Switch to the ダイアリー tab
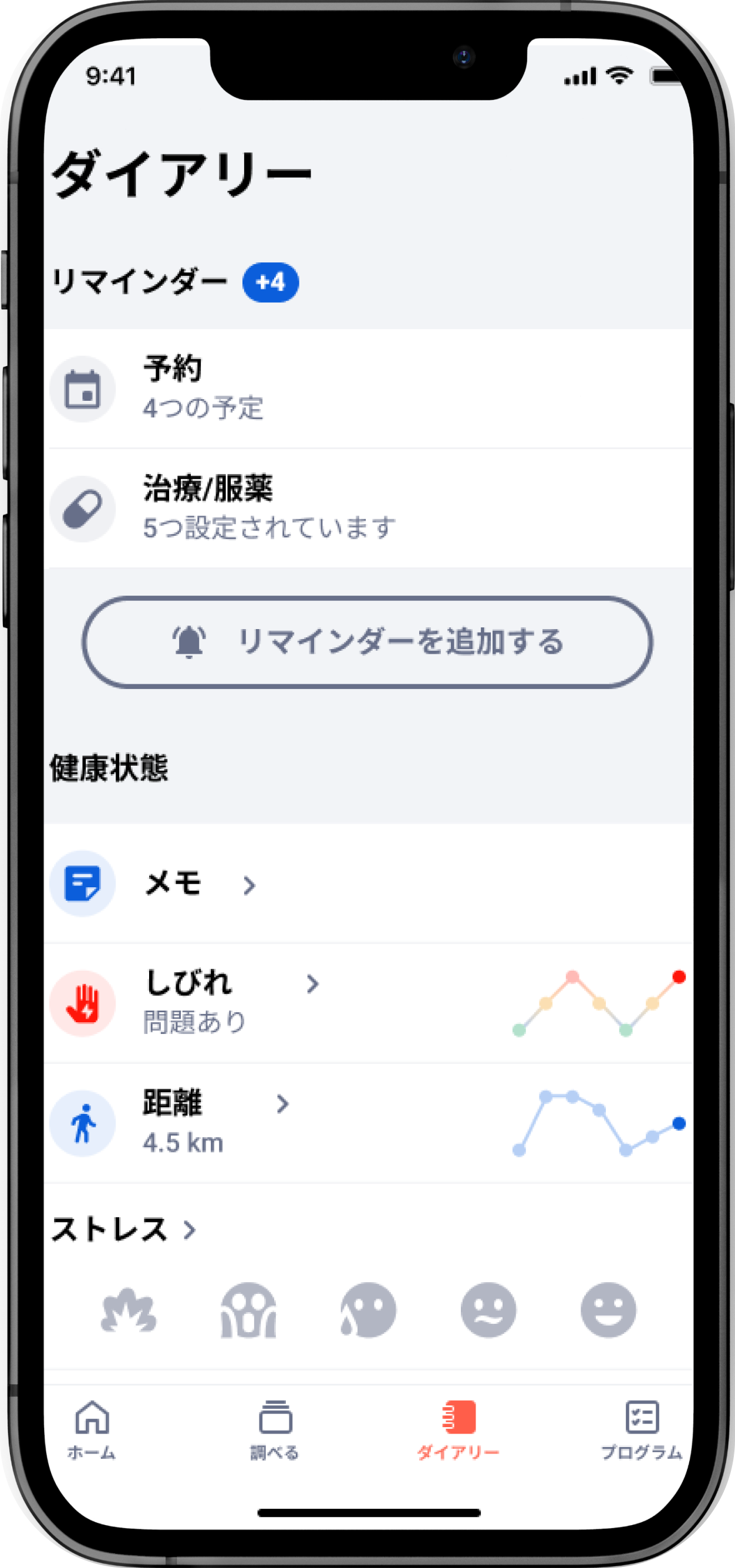The height and width of the screenshot is (1568, 735). [x=458, y=1431]
